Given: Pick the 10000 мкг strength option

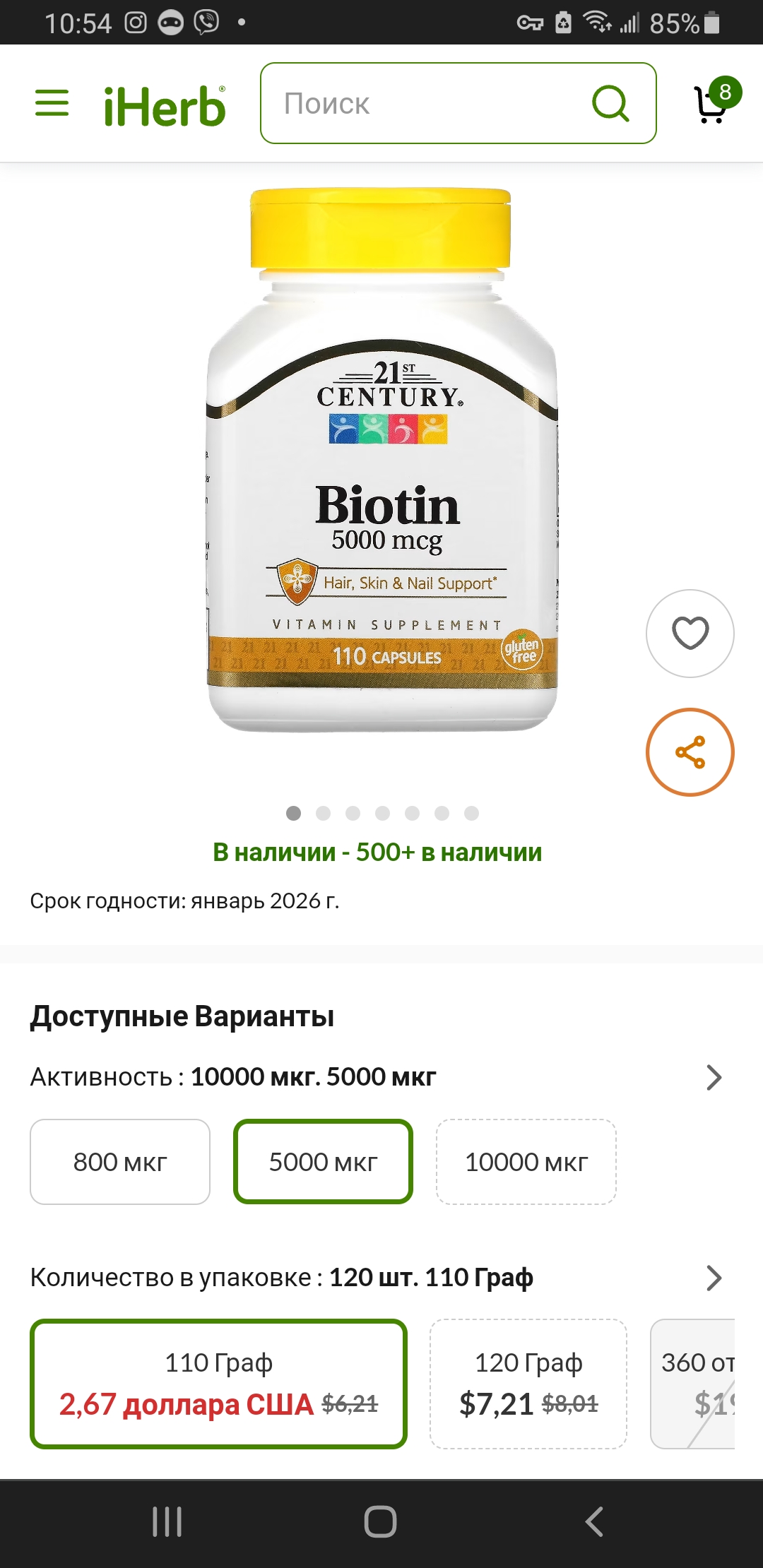Looking at the screenshot, I should point(526,1162).
